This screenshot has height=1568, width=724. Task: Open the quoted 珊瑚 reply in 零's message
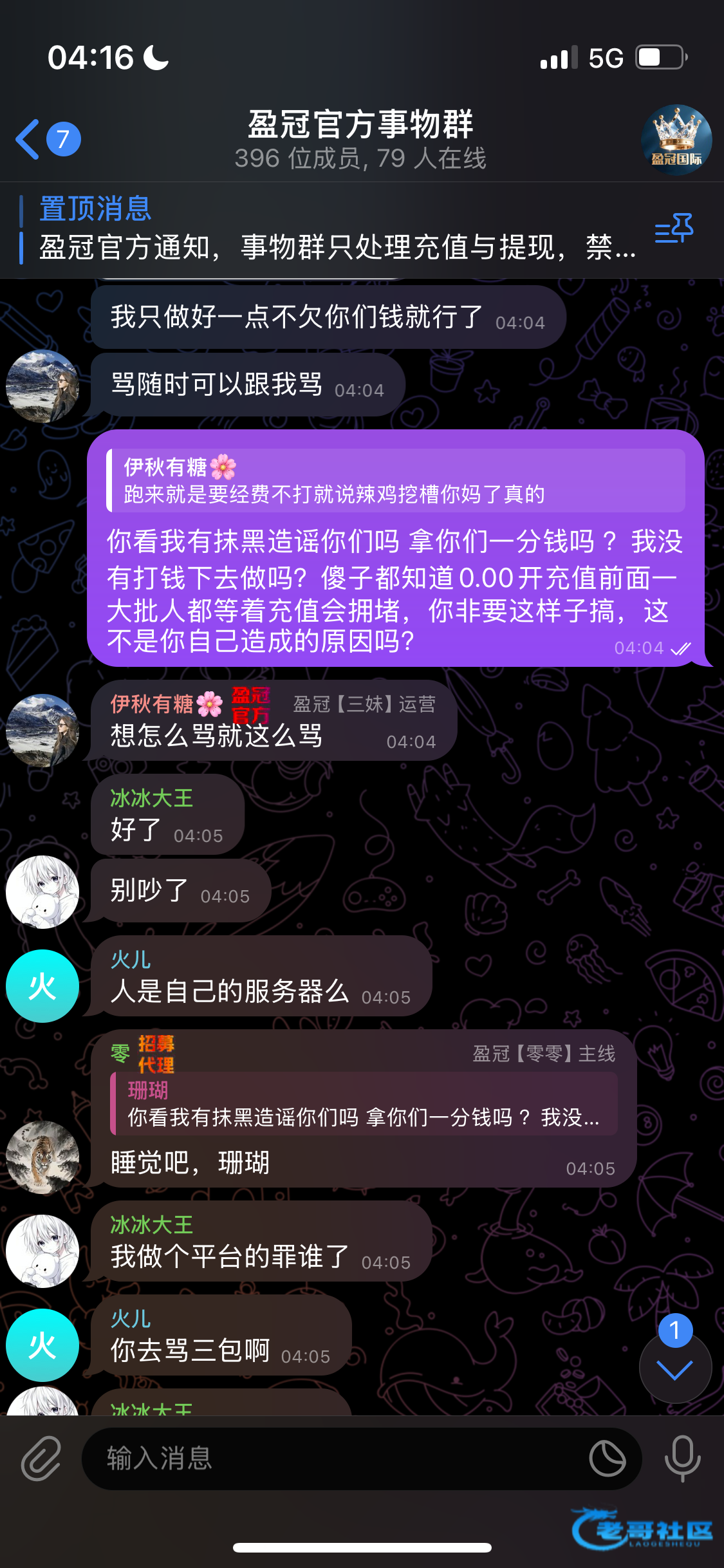pyautogui.click(x=364, y=1104)
